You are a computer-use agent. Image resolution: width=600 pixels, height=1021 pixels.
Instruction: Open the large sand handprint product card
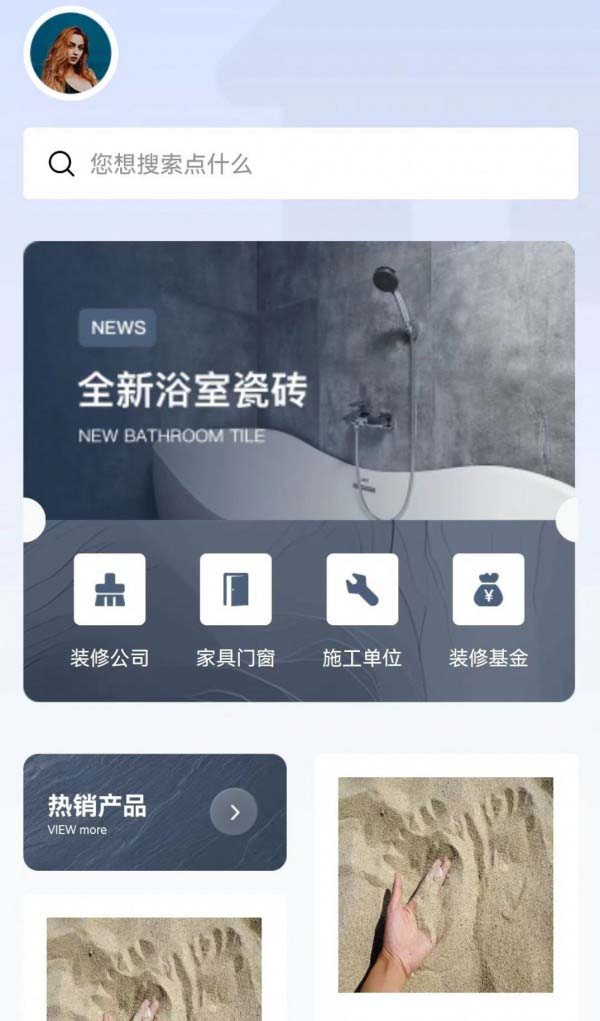point(446,885)
